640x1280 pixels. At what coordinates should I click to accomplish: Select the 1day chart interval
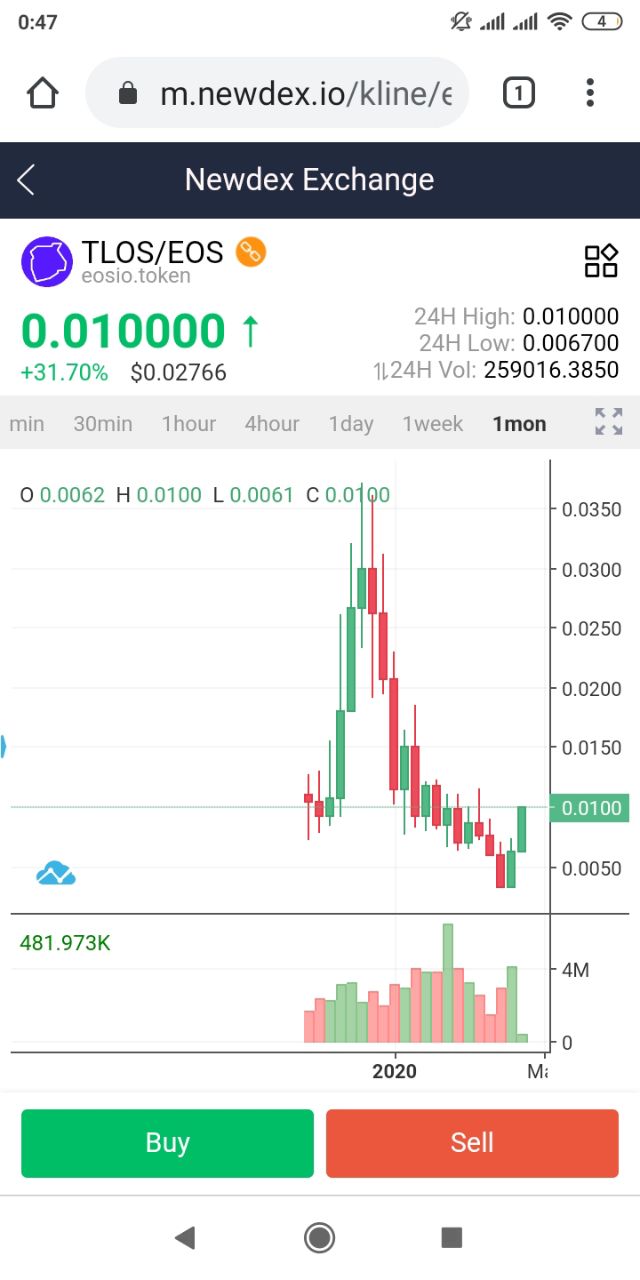coord(351,424)
